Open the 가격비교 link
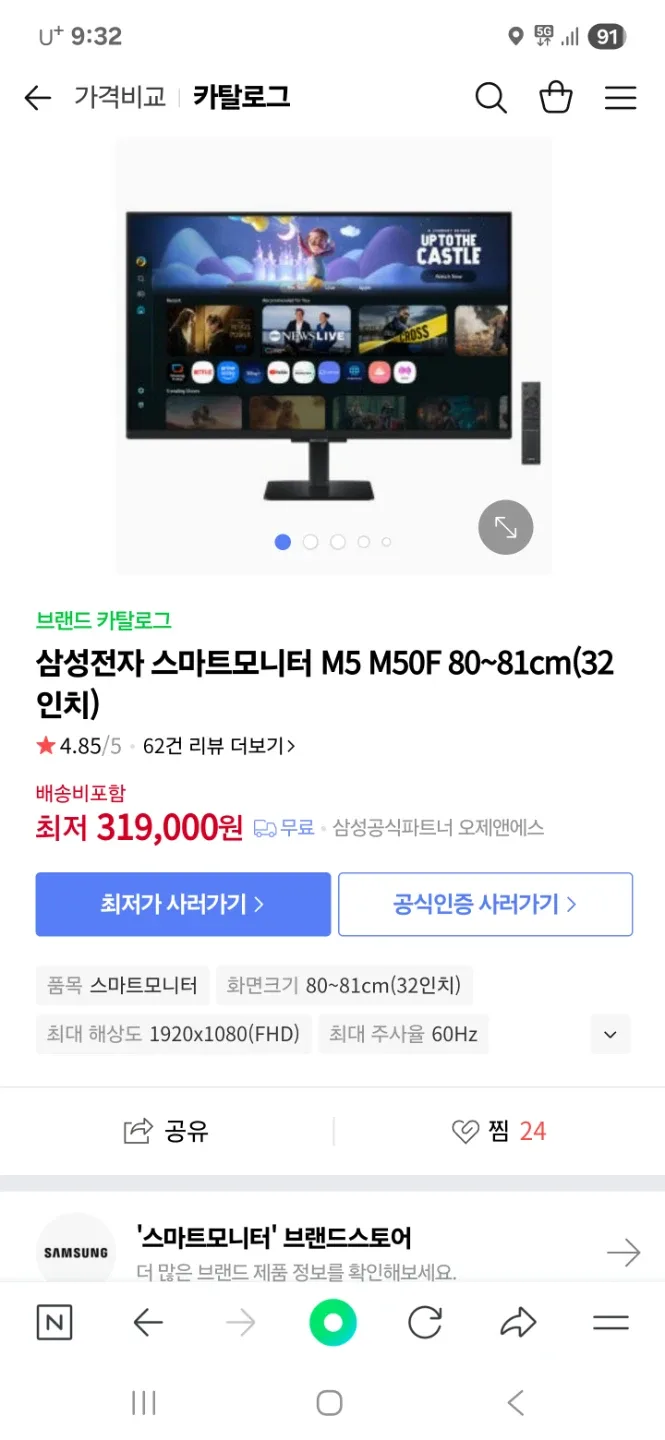Viewport: 665px width, 1440px height. [x=119, y=98]
